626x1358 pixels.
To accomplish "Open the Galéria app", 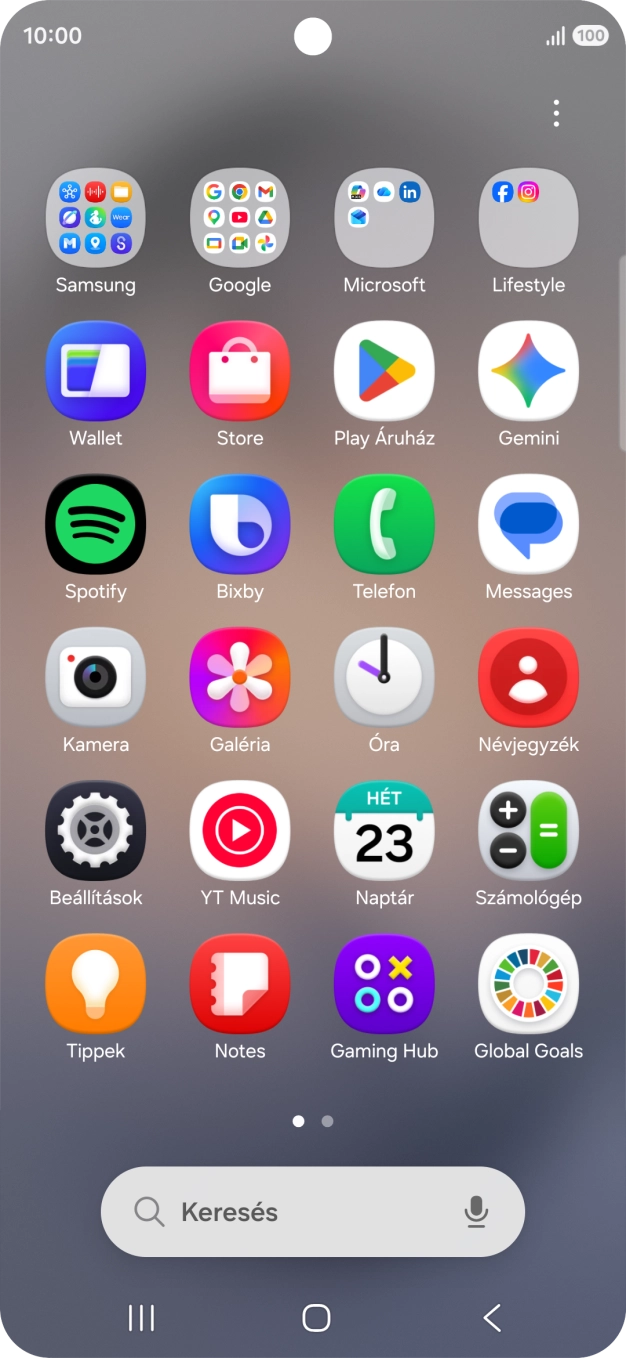I will pos(240,677).
